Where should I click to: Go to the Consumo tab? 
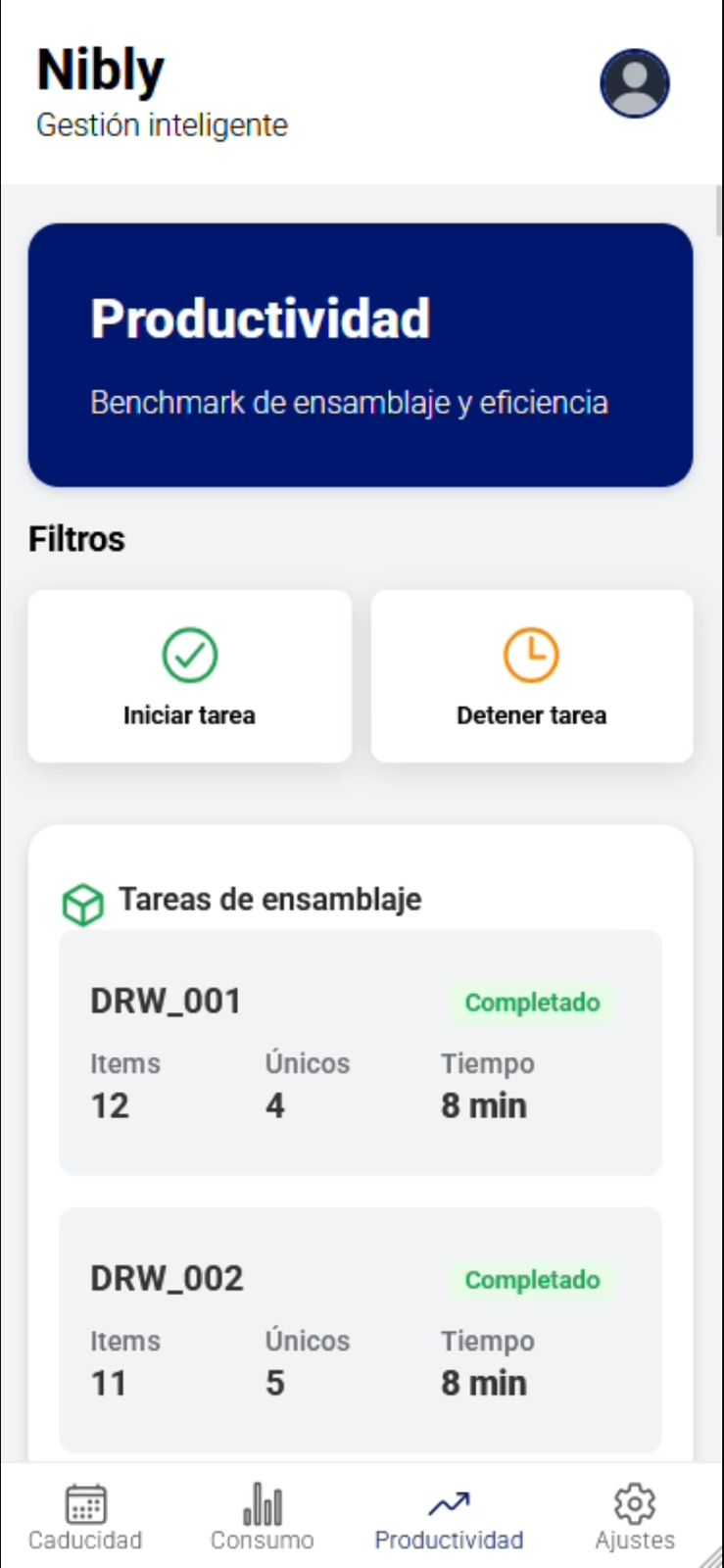pyautogui.click(x=263, y=1517)
